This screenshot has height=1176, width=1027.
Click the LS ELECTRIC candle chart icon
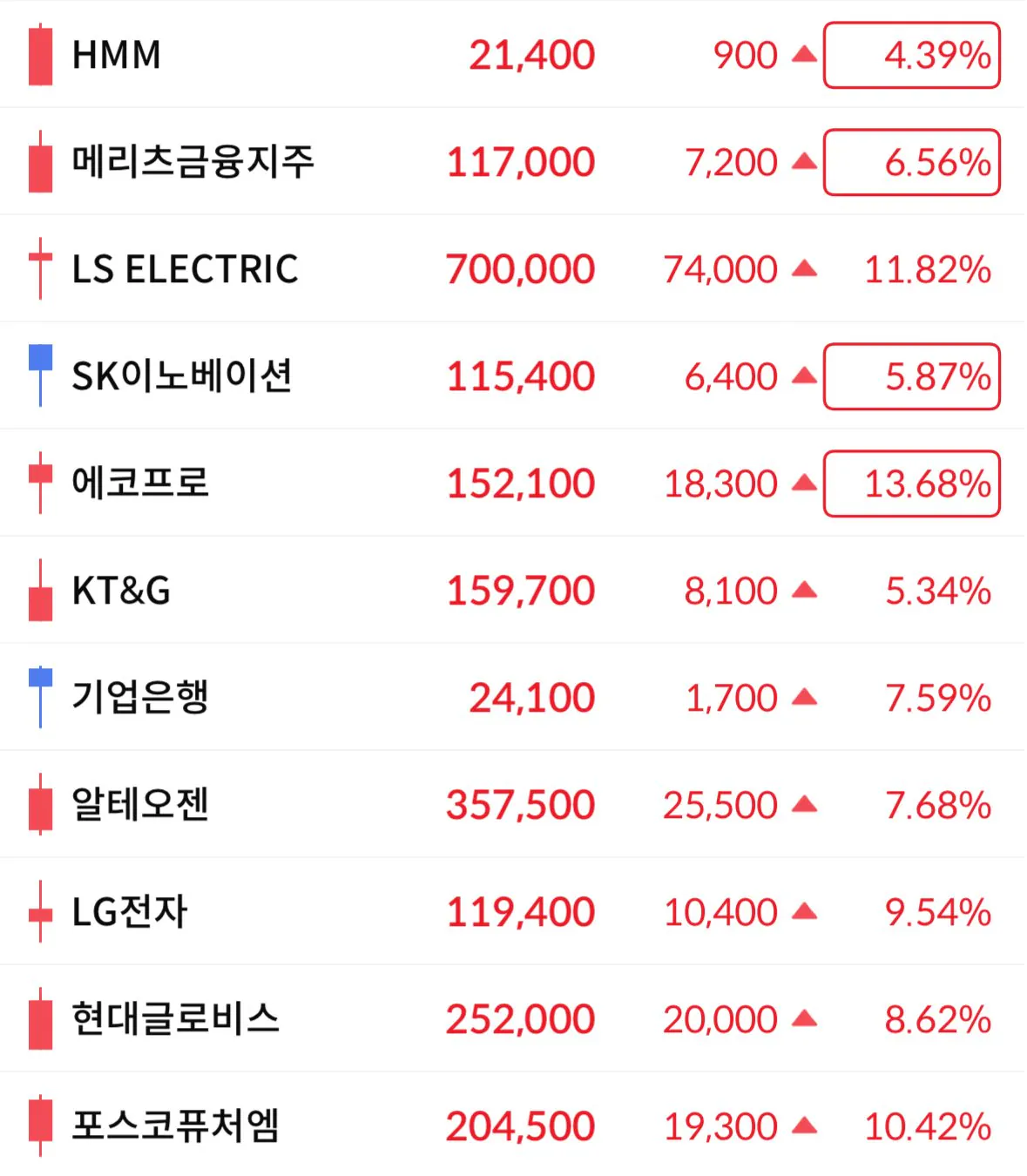point(40,268)
